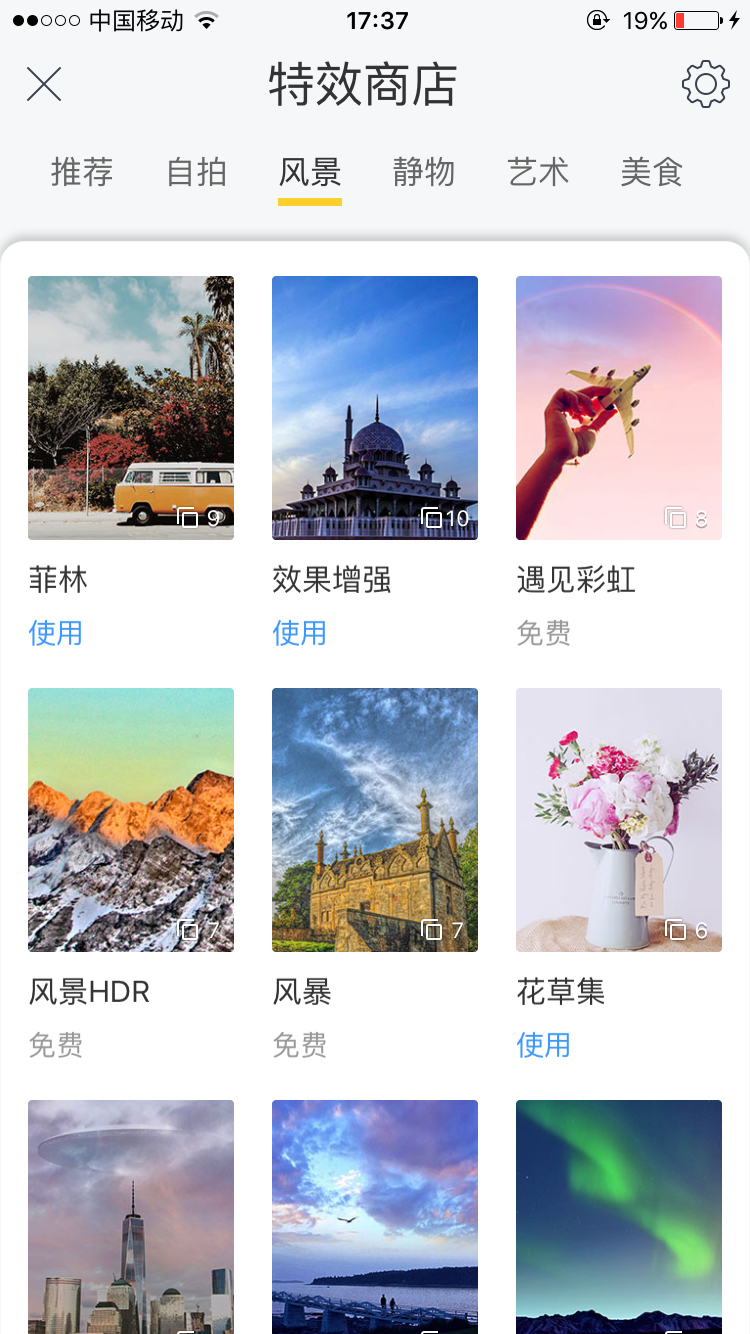Tap 使用 under 菲林

[56, 633]
